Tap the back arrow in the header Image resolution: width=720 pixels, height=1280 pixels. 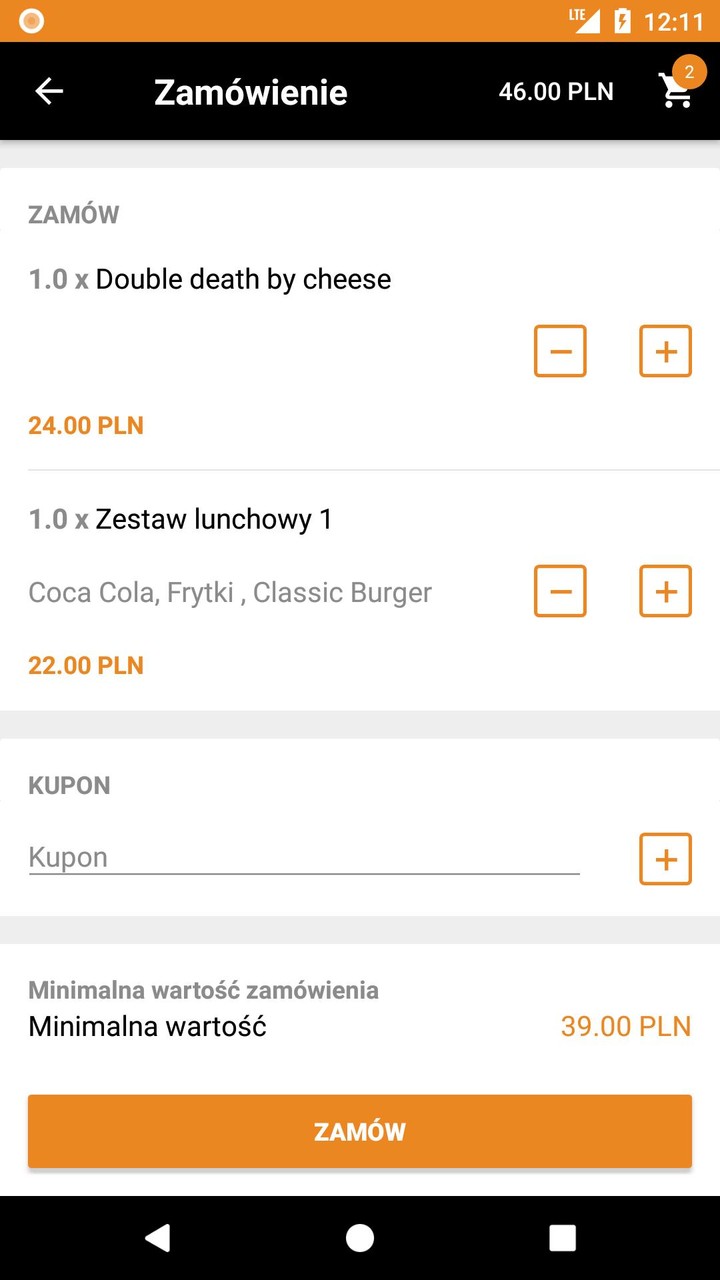click(x=47, y=91)
